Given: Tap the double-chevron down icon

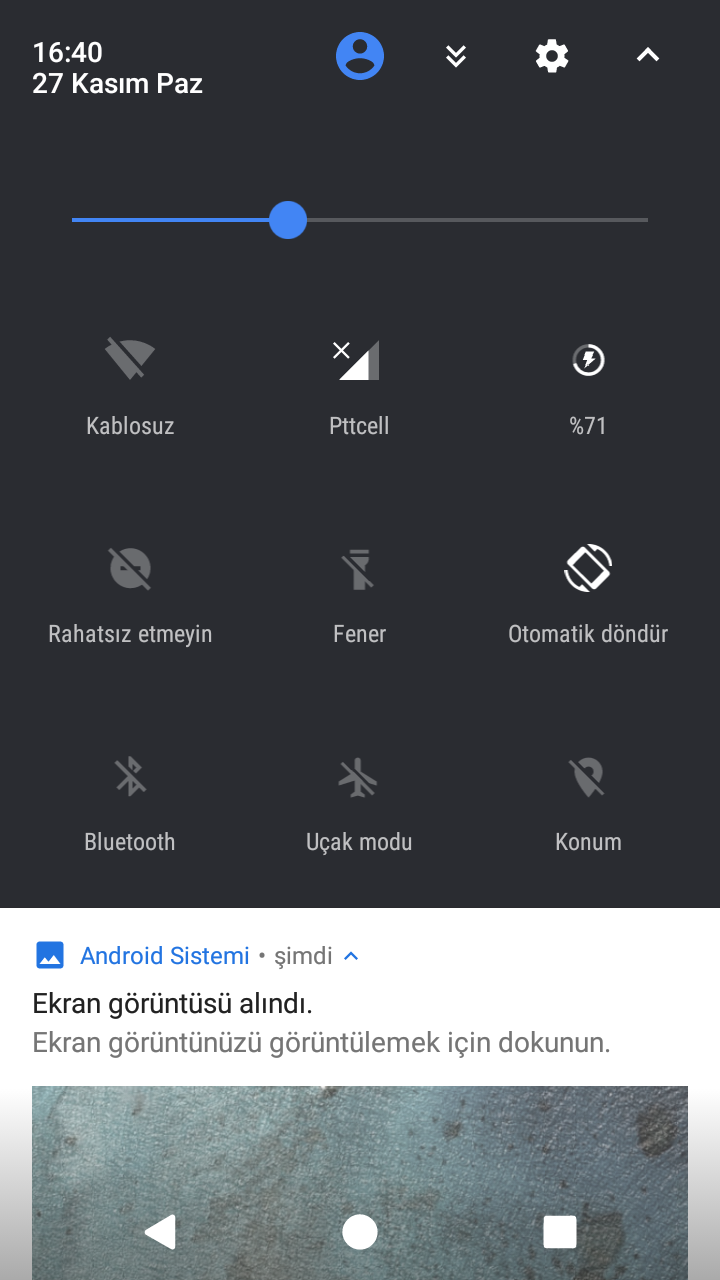Looking at the screenshot, I should [x=456, y=56].
